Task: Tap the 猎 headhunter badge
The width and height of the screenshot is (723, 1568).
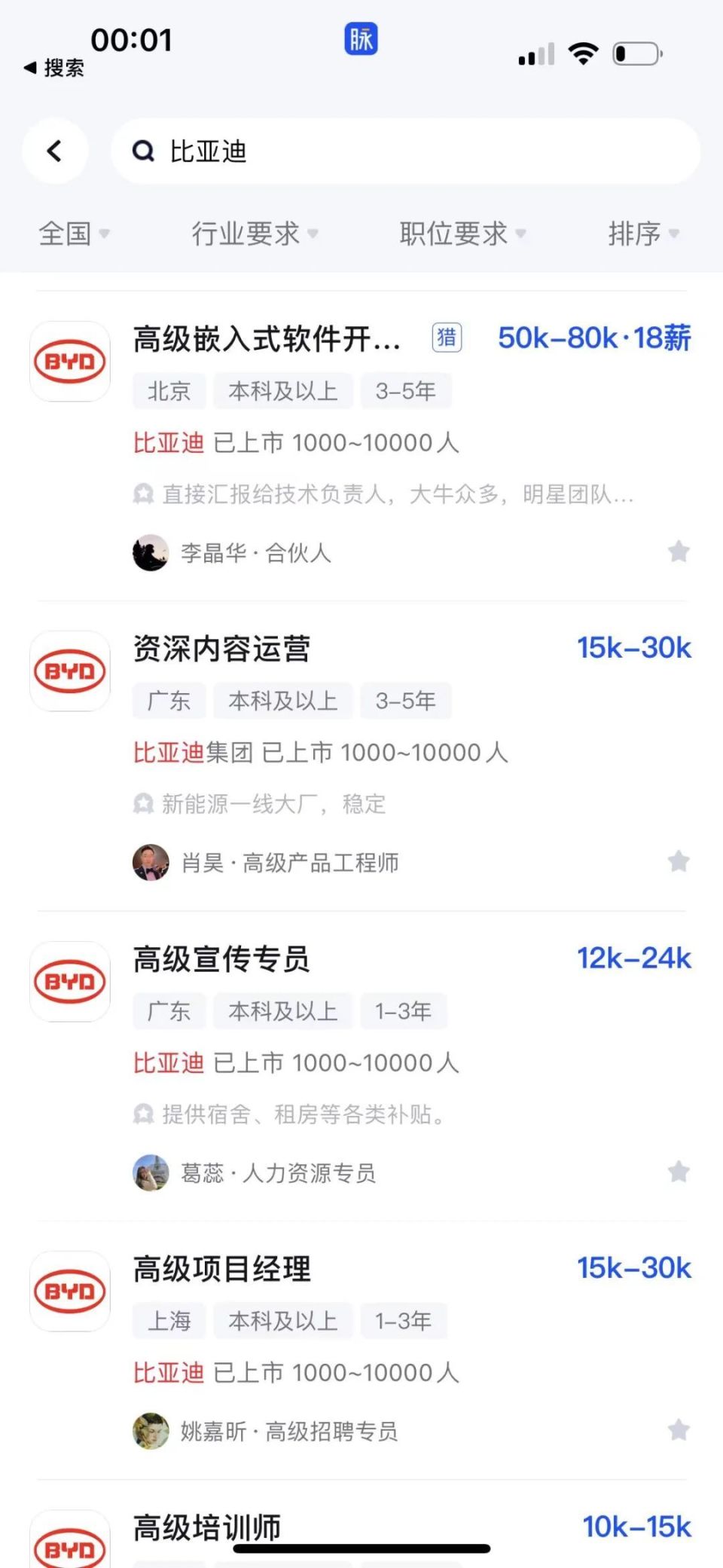Action: pos(447,338)
